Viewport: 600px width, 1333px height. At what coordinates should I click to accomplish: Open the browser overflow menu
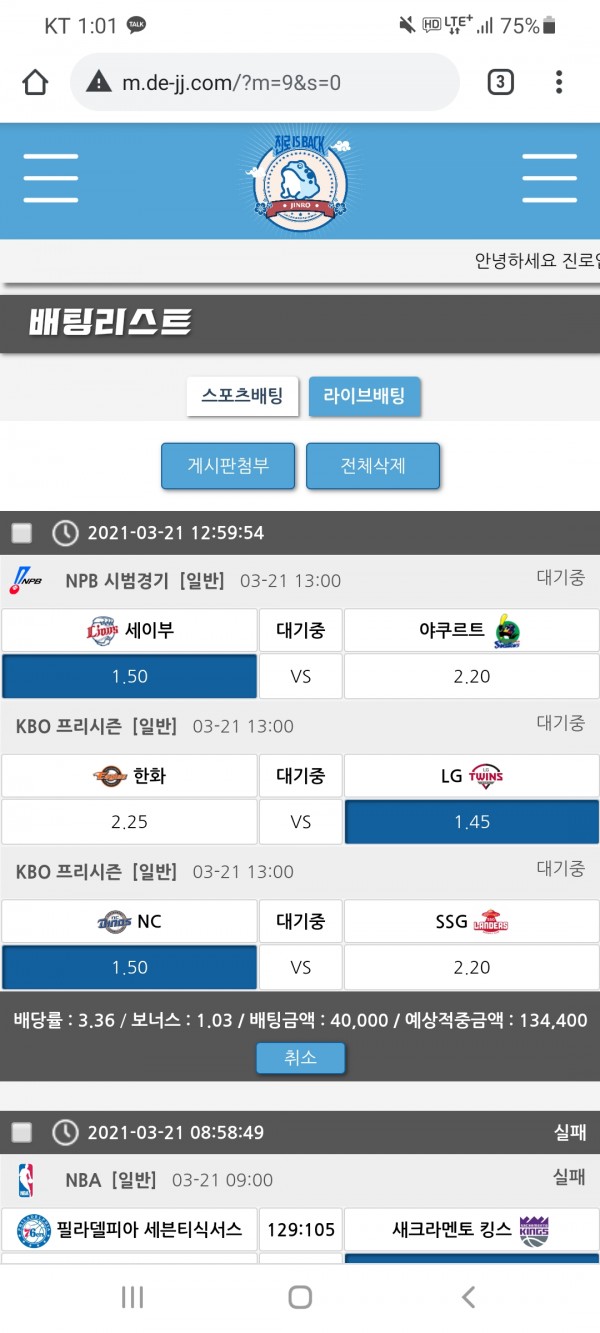click(558, 82)
